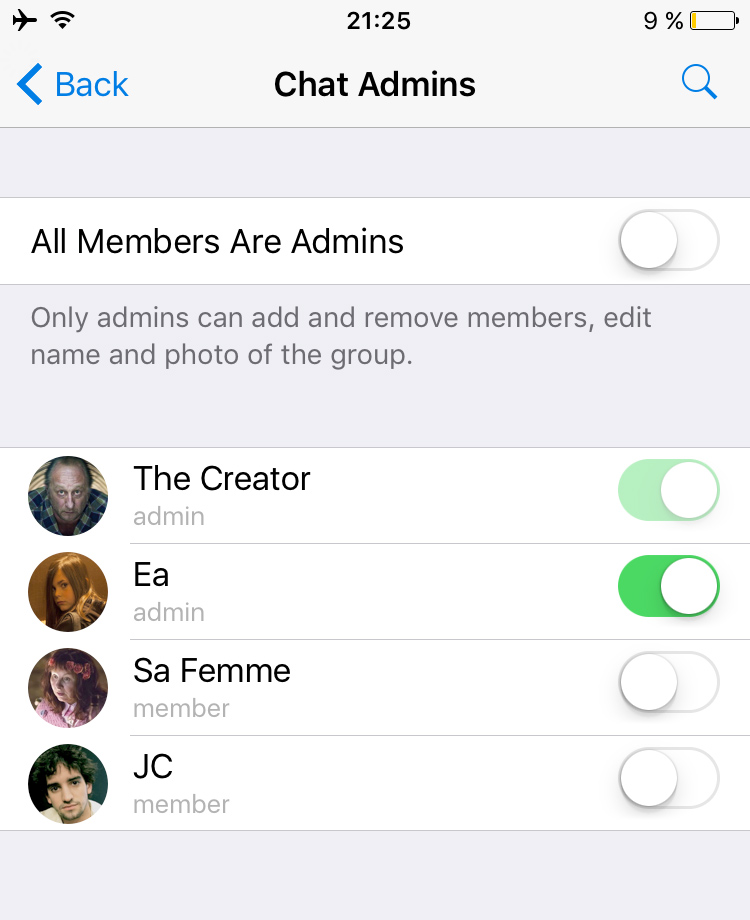Grant admin status to JC
The height and width of the screenshot is (920, 750).
pyautogui.click(x=668, y=778)
